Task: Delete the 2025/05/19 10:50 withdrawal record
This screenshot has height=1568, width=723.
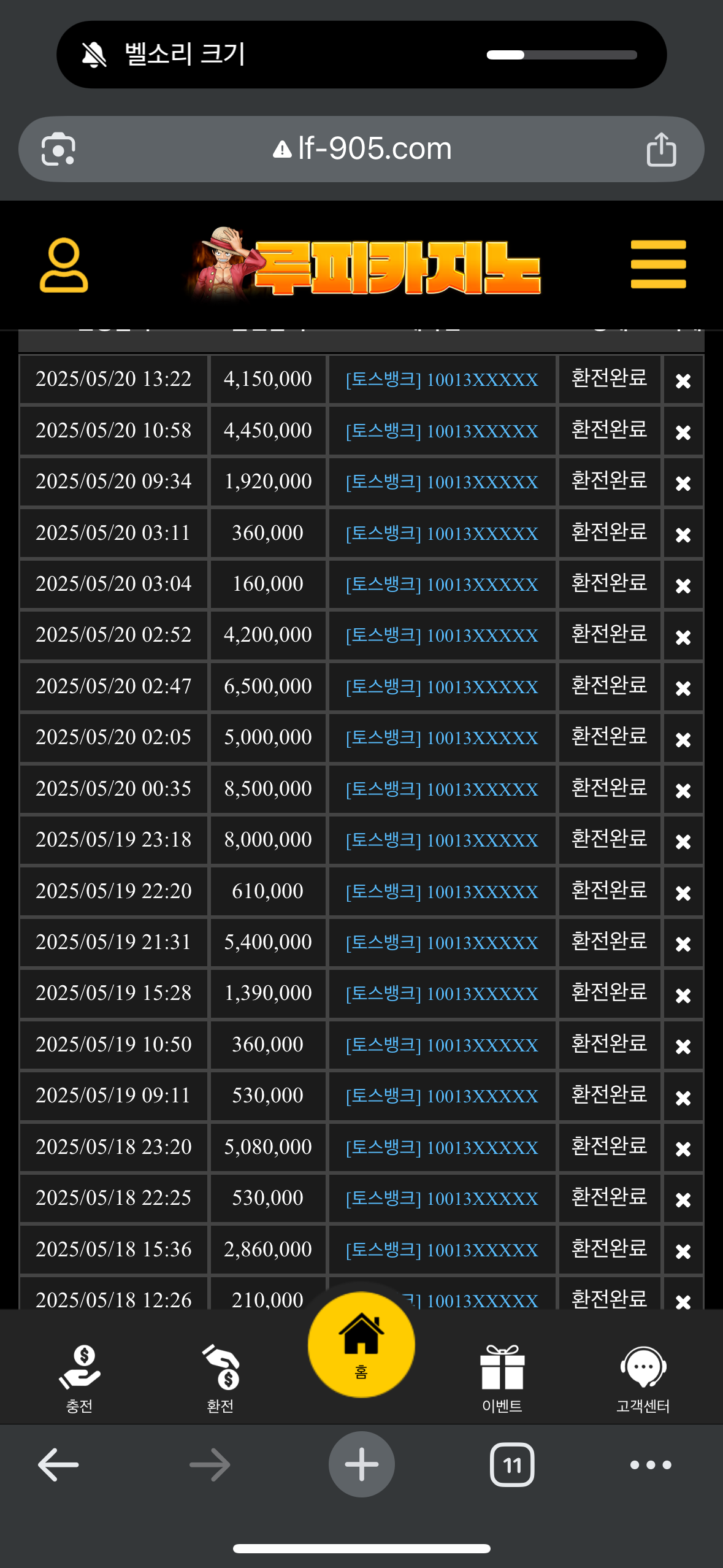Action: click(683, 1046)
